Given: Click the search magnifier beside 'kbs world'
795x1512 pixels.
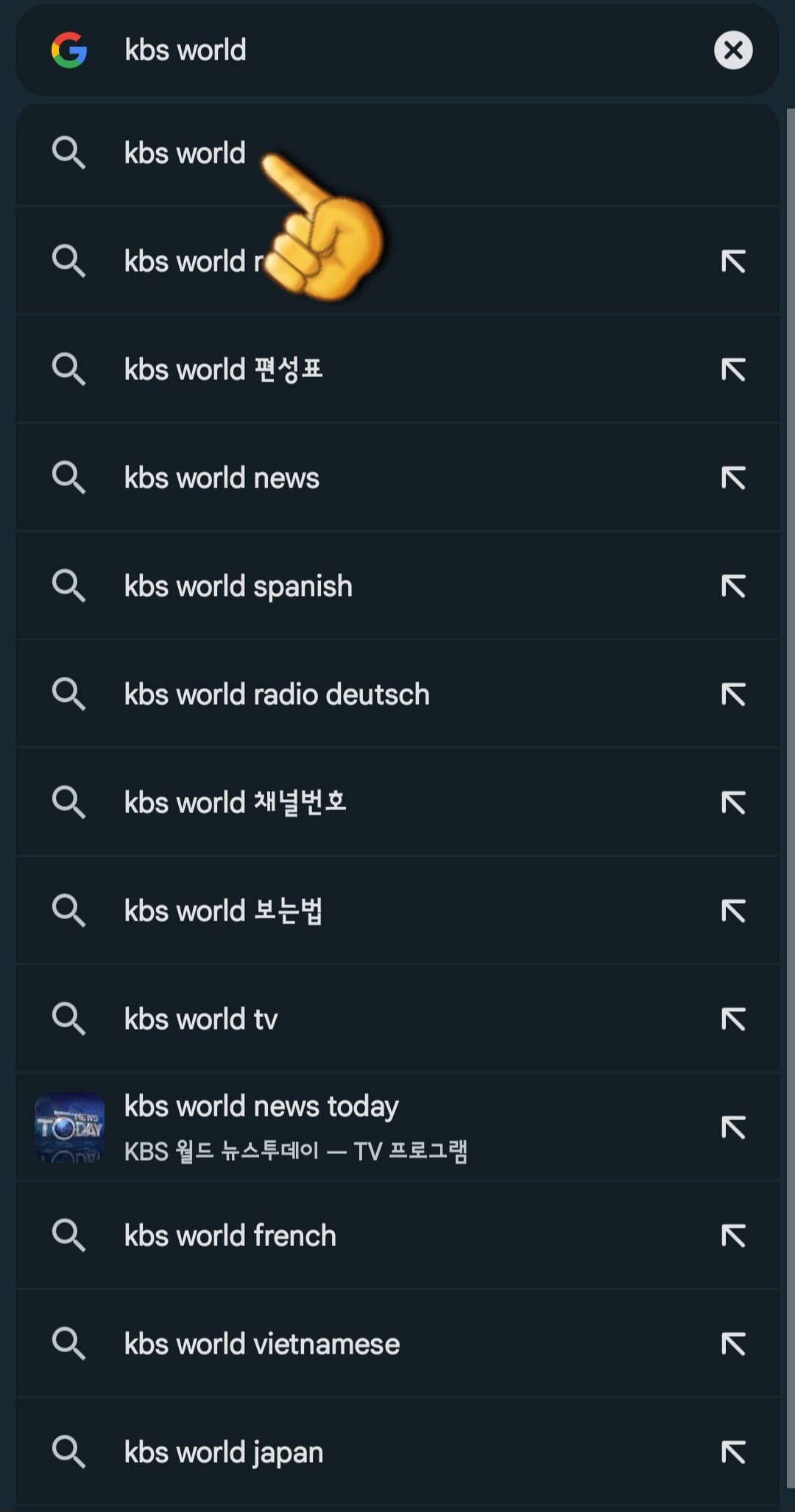Looking at the screenshot, I should 70,153.
